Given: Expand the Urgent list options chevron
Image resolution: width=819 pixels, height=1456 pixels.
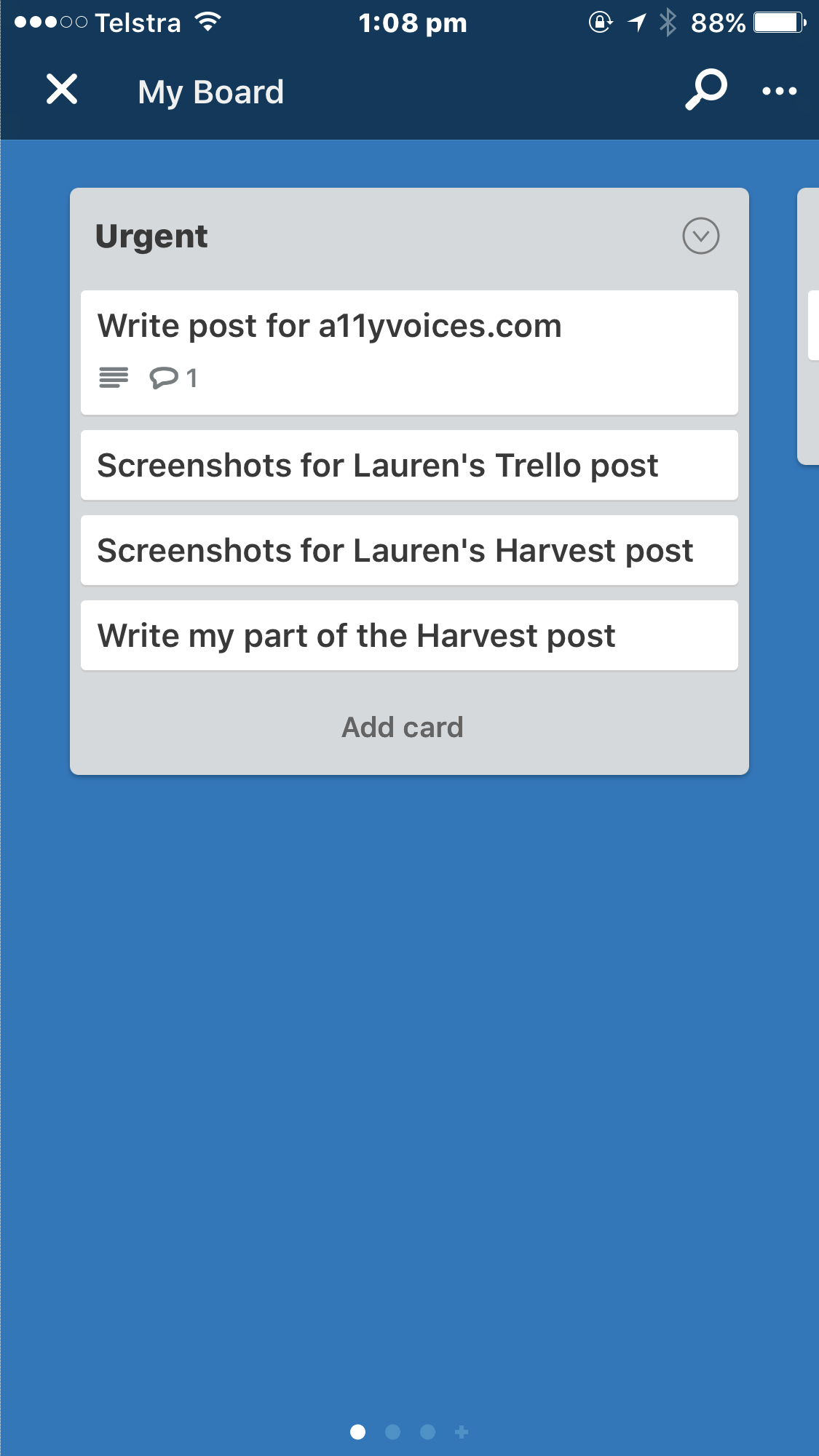Looking at the screenshot, I should pyautogui.click(x=700, y=236).
